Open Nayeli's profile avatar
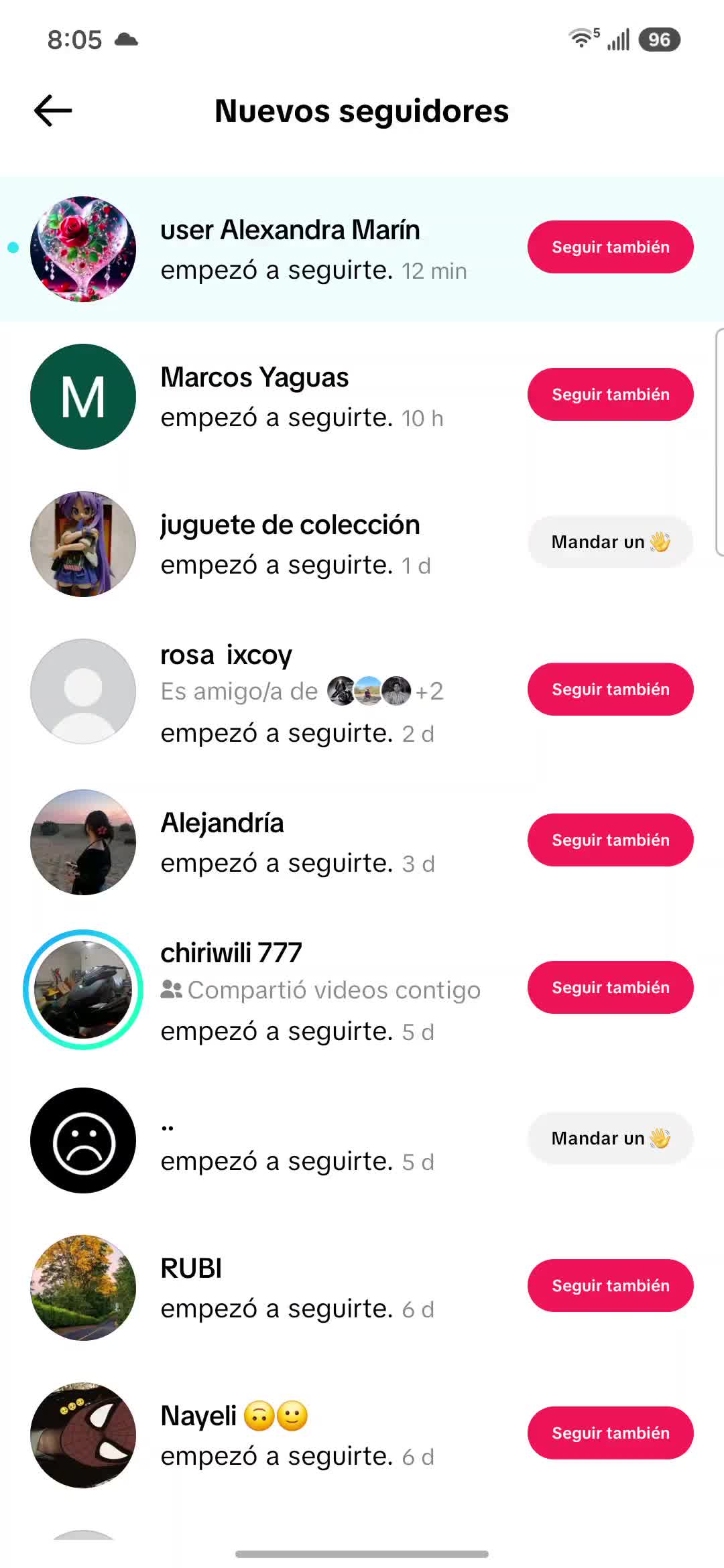Image resolution: width=724 pixels, height=1568 pixels. tap(83, 1435)
